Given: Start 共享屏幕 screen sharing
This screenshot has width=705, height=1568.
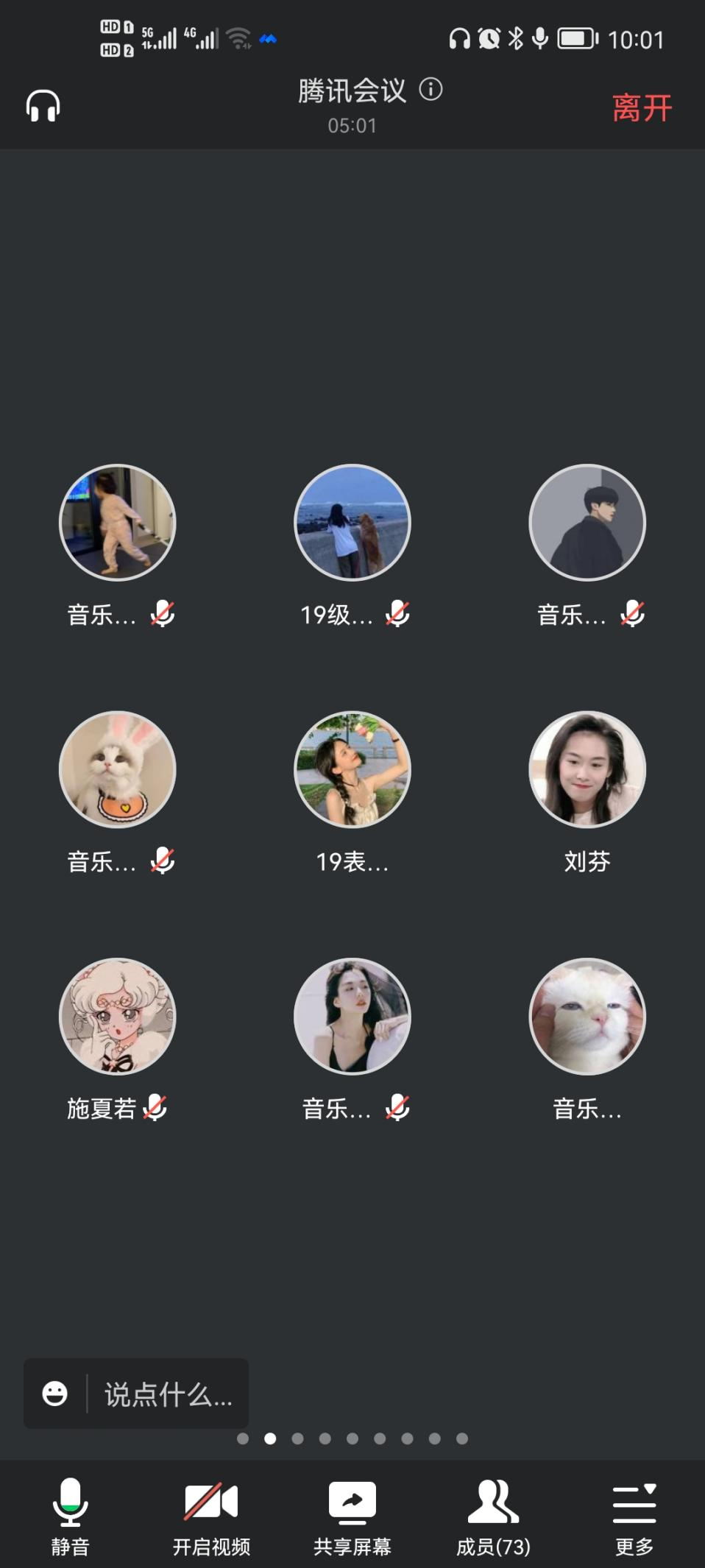Looking at the screenshot, I should click(x=352, y=1516).
